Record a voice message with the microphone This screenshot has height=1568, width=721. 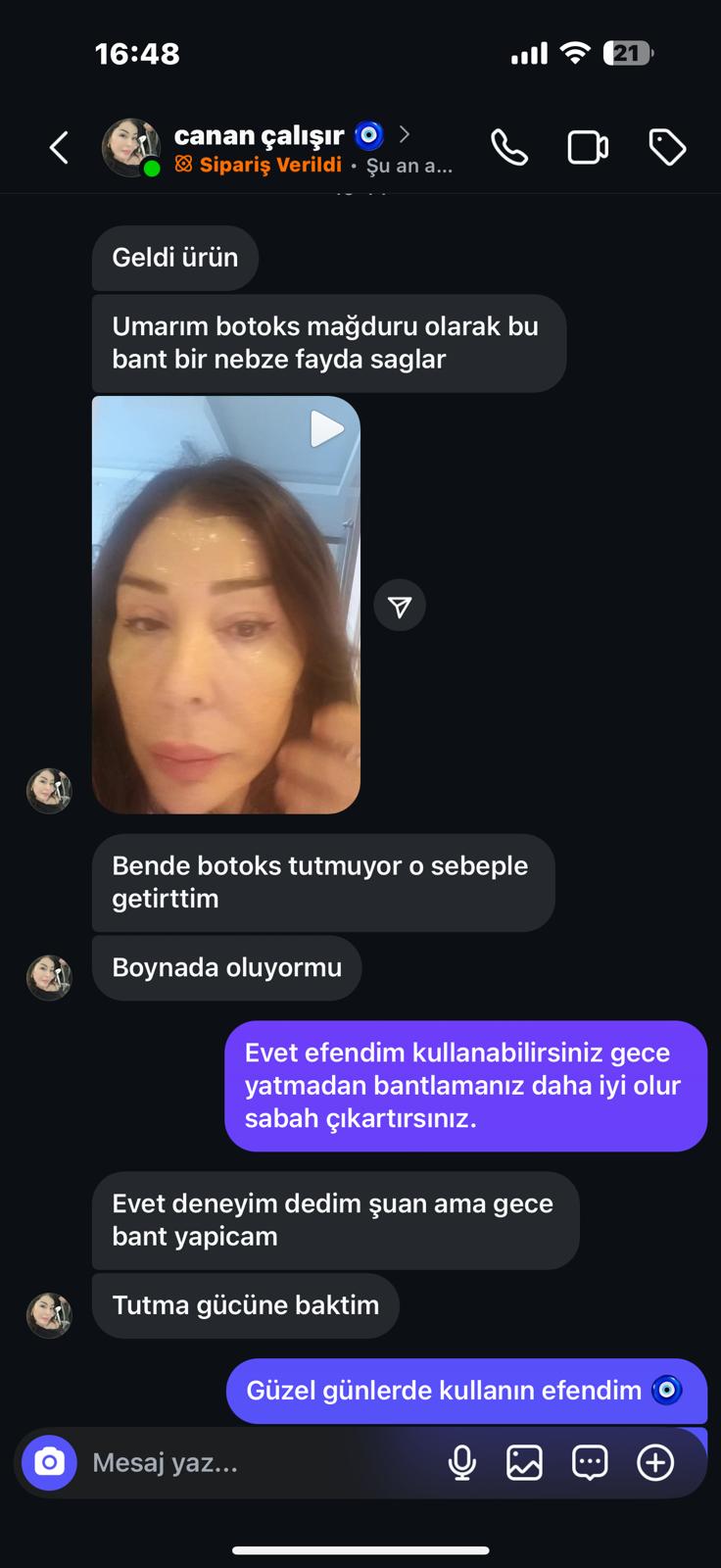(x=462, y=1463)
